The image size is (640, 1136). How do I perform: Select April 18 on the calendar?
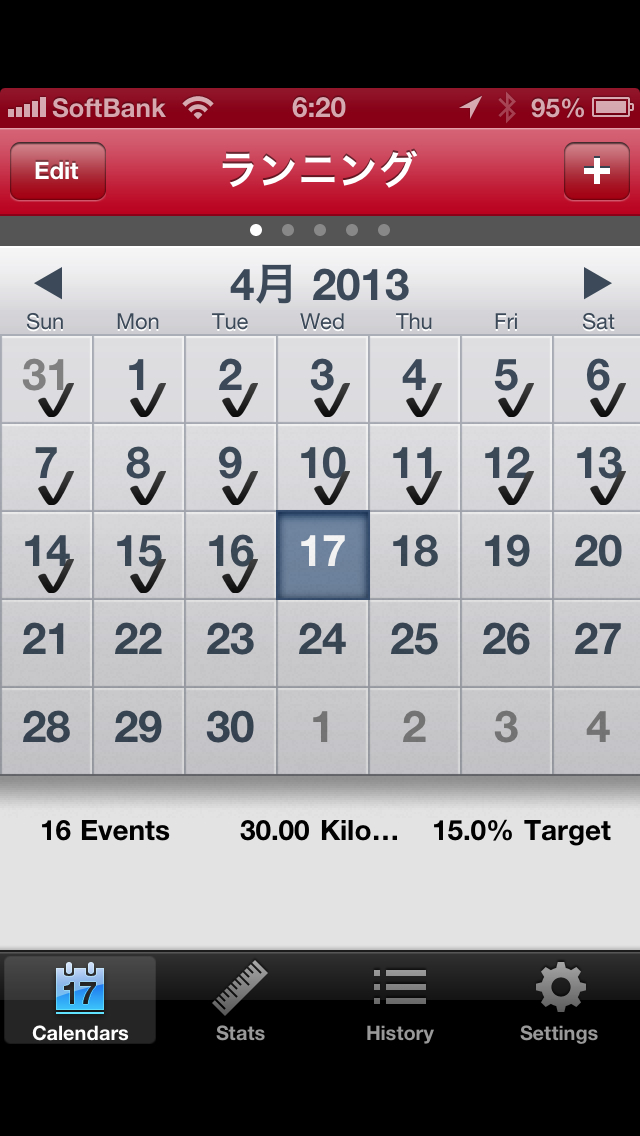click(x=415, y=555)
